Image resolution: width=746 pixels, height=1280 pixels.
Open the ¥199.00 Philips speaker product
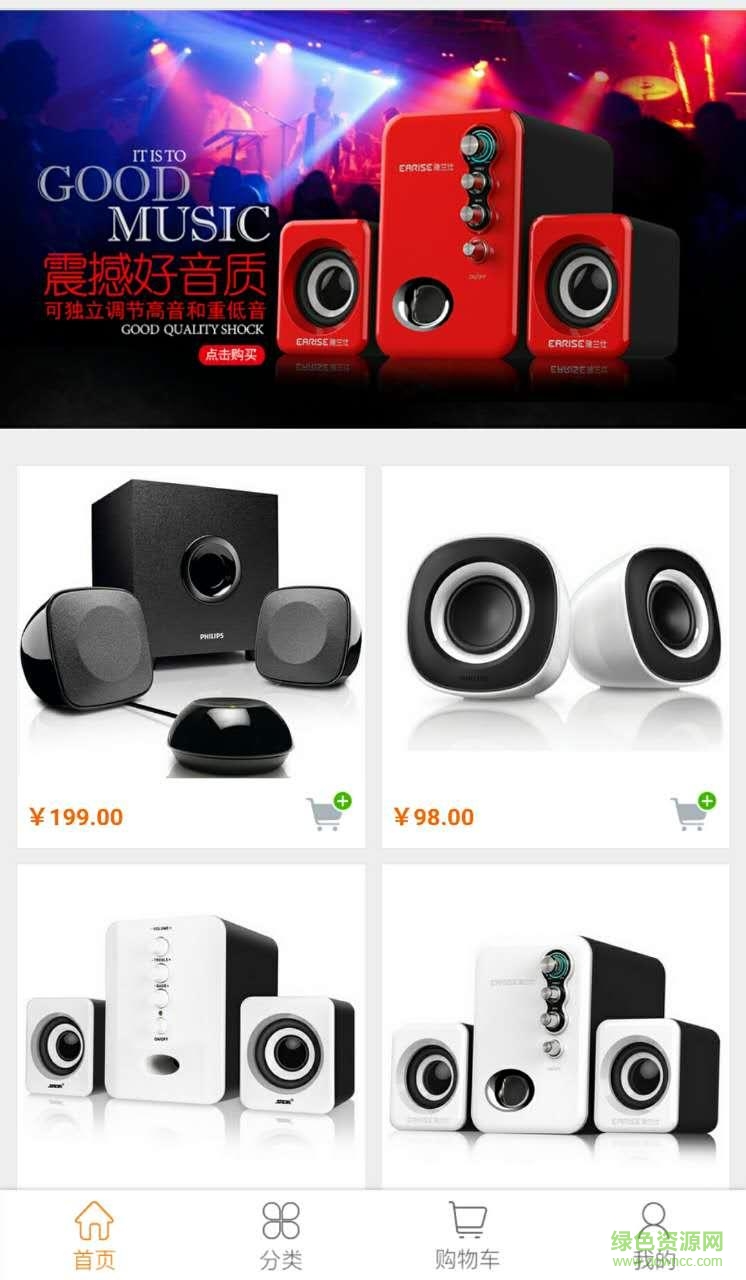(x=191, y=625)
